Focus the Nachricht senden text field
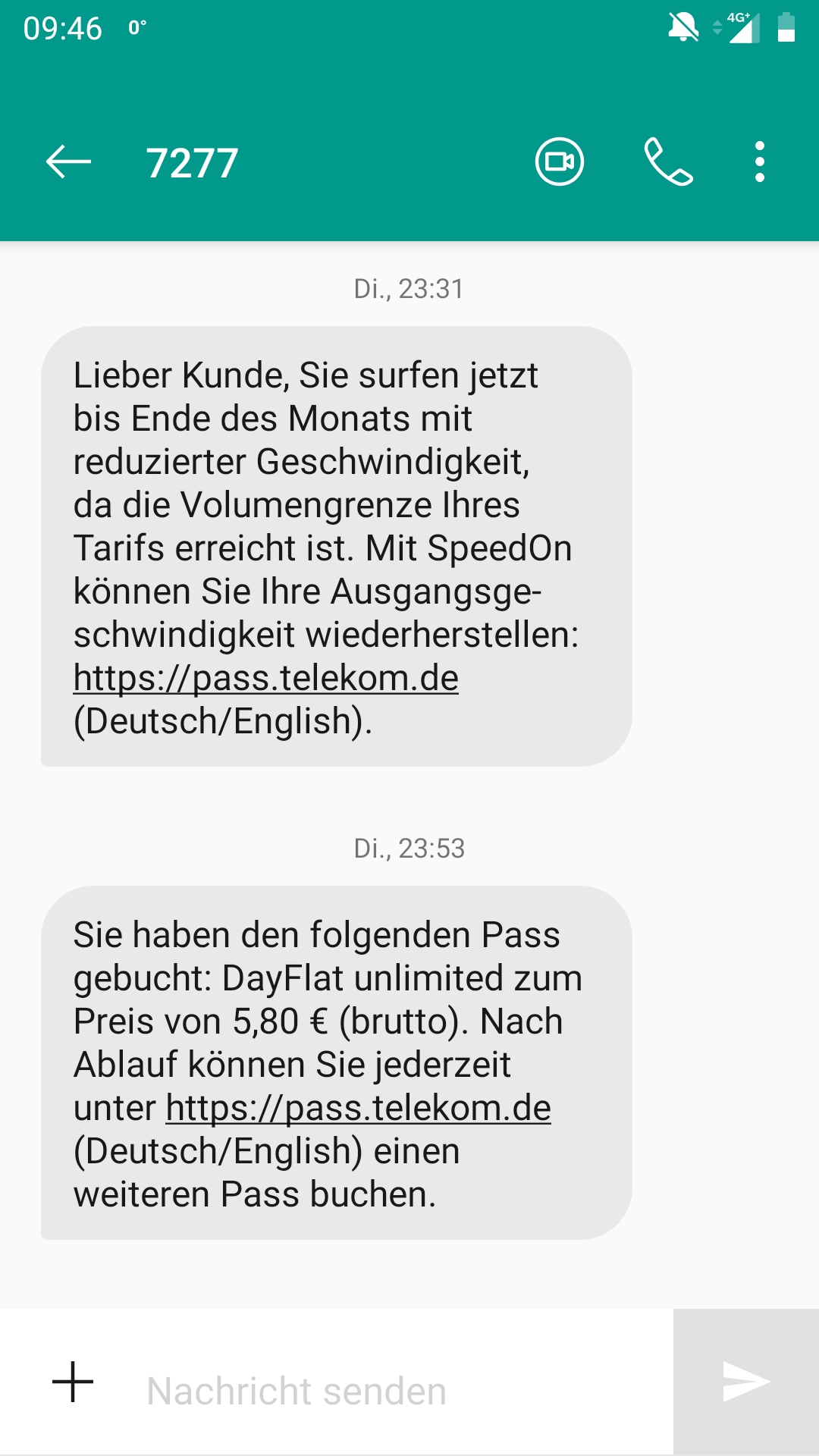The image size is (819, 1456). pos(402,1391)
